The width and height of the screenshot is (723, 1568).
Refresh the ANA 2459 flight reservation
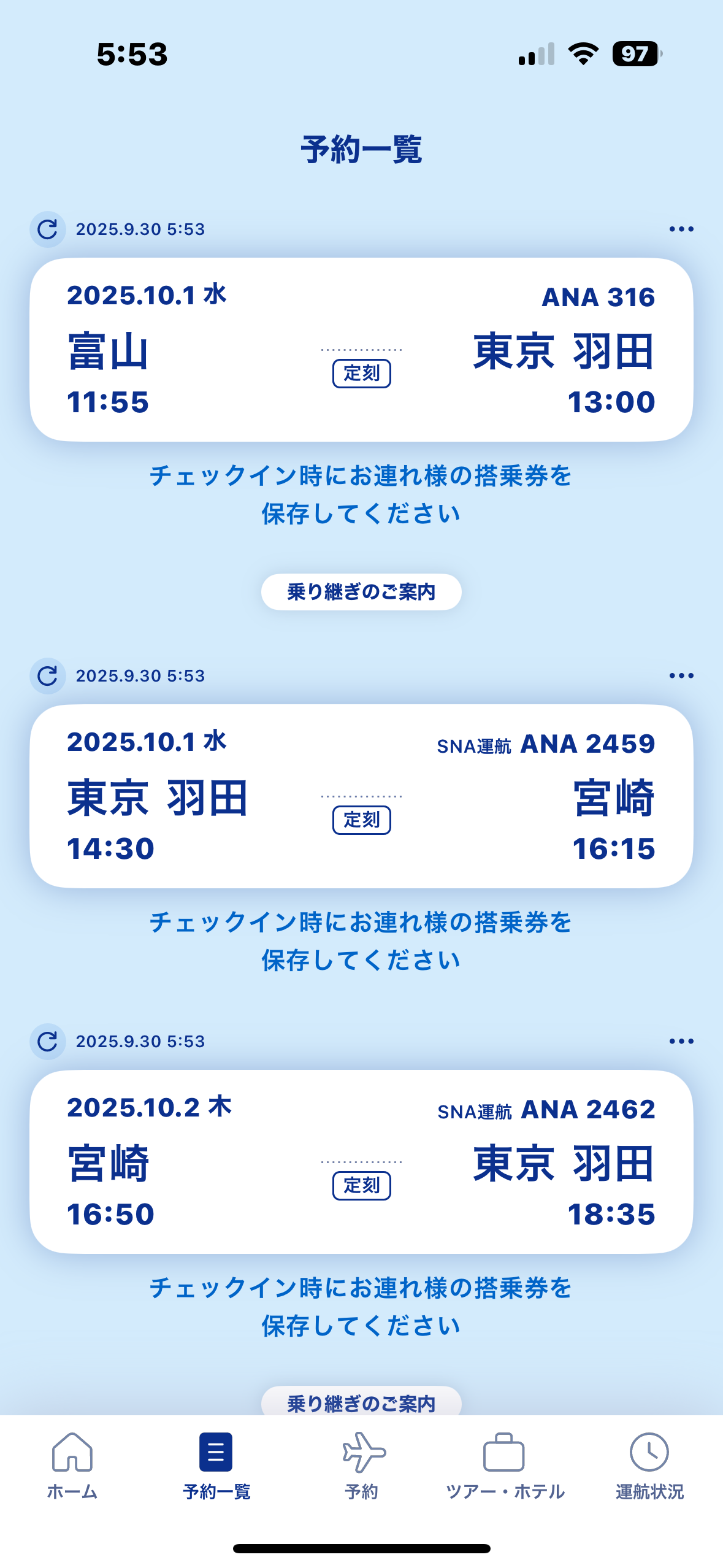point(48,676)
